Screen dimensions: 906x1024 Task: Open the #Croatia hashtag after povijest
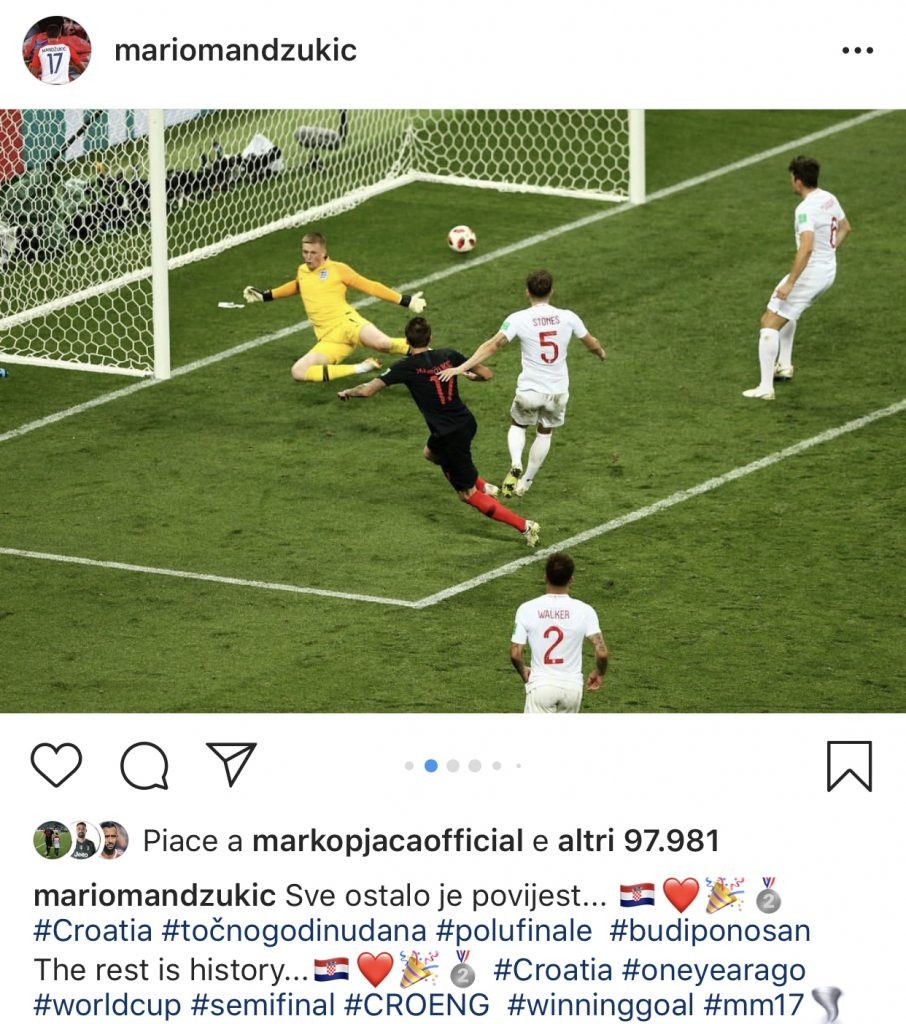[x=92, y=931]
